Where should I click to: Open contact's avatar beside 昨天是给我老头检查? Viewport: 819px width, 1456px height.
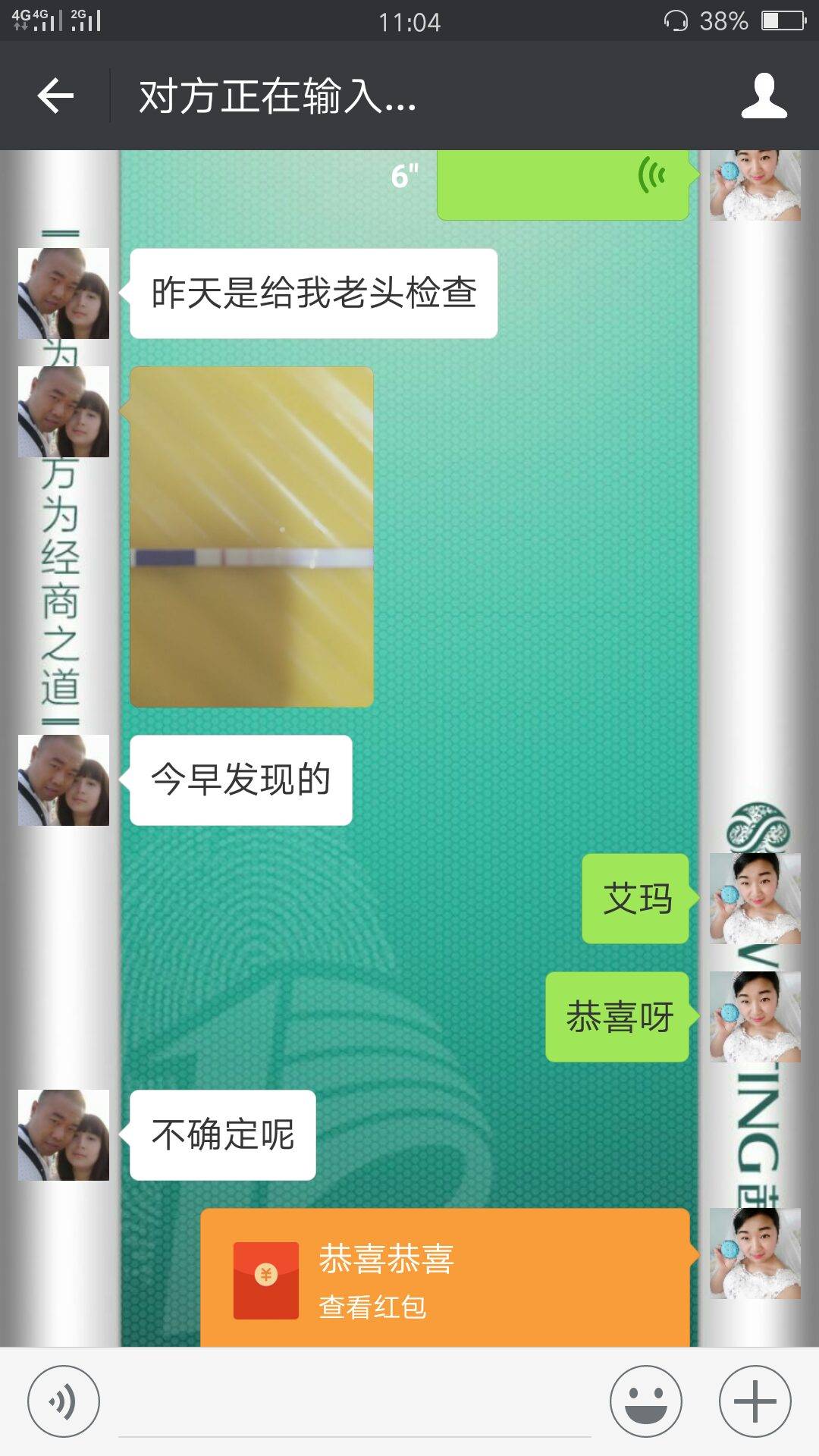(x=64, y=293)
